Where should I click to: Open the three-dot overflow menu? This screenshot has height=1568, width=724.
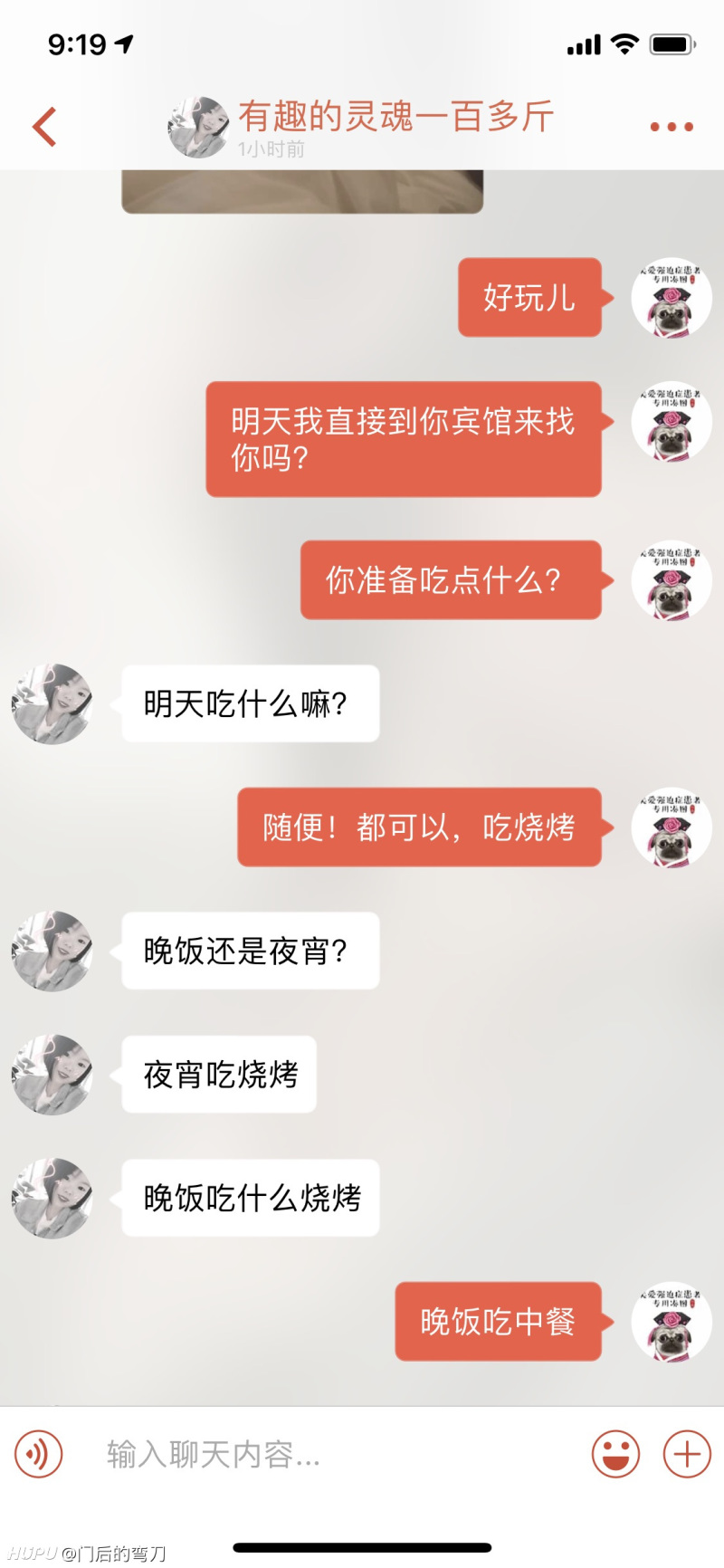(672, 127)
